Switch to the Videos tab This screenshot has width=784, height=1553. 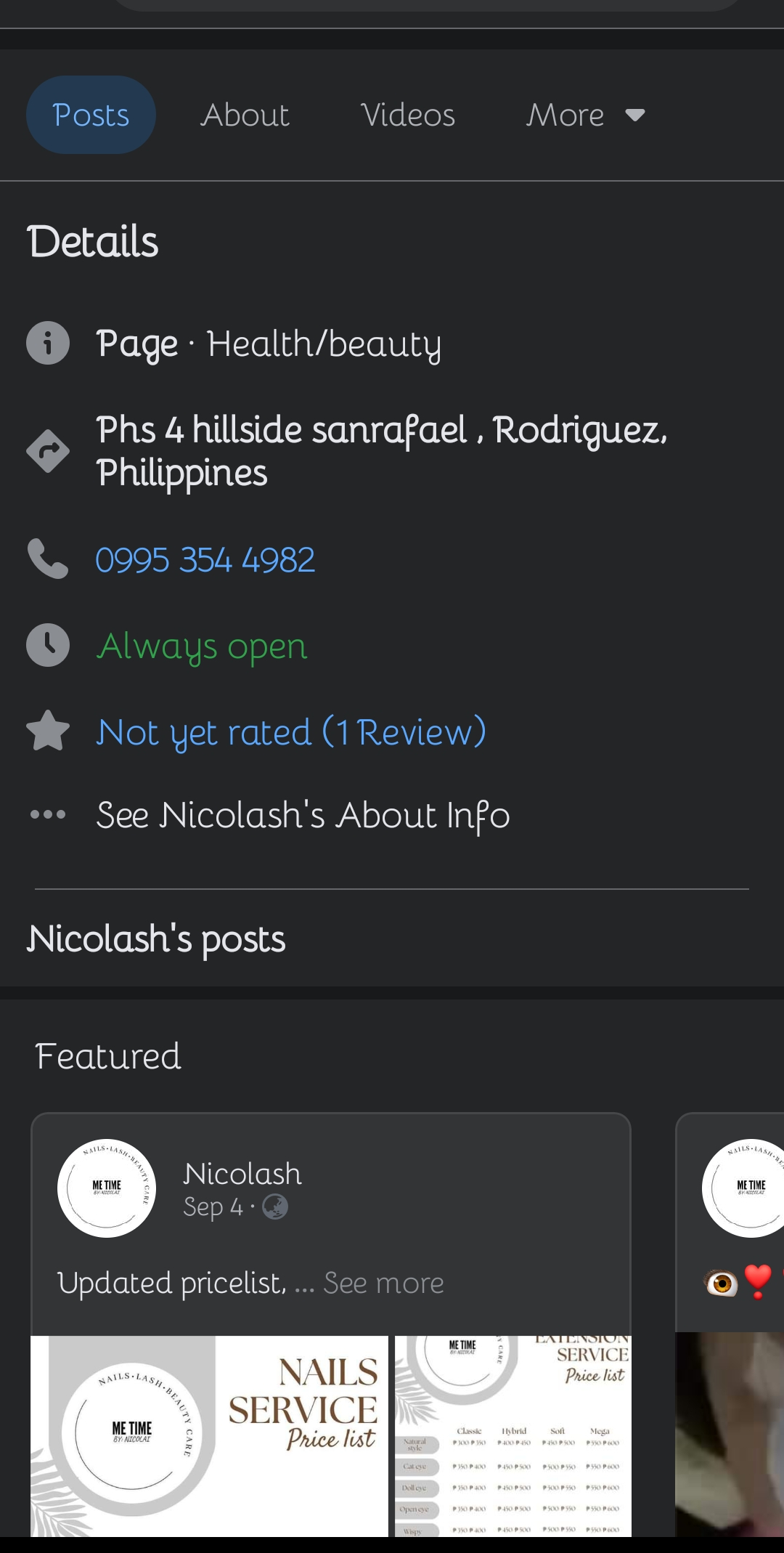pos(407,115)
